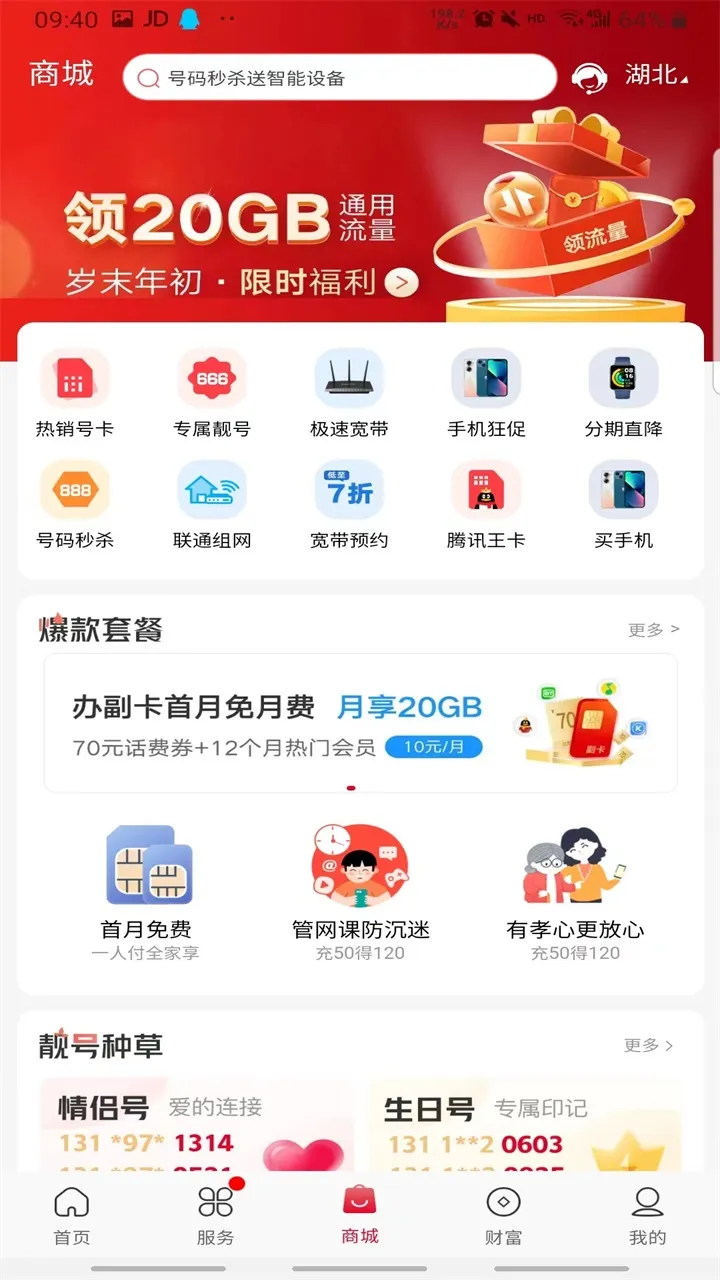This screenshot has width=720, height=1280.
Task: Go to the 我的 tab
Action: tap(647, 1215)
